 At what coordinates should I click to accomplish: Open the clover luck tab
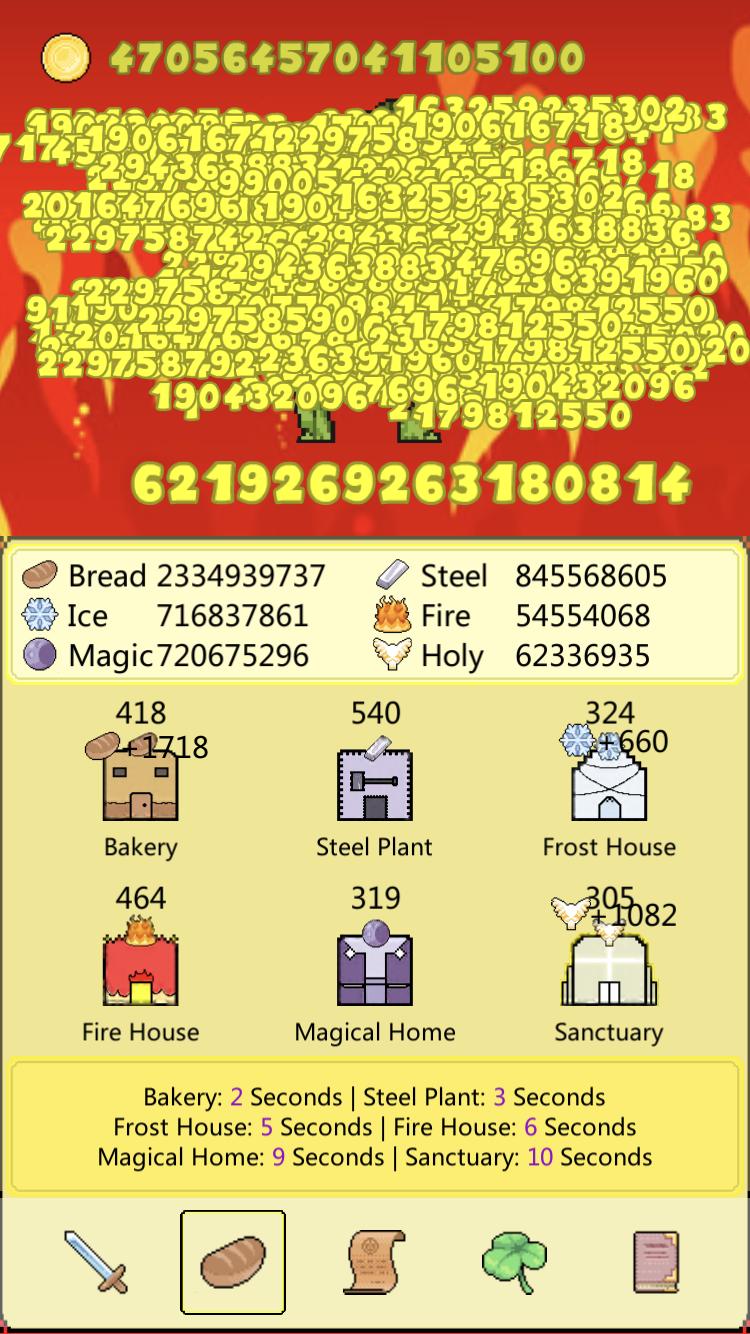[x=514, y=1262]
